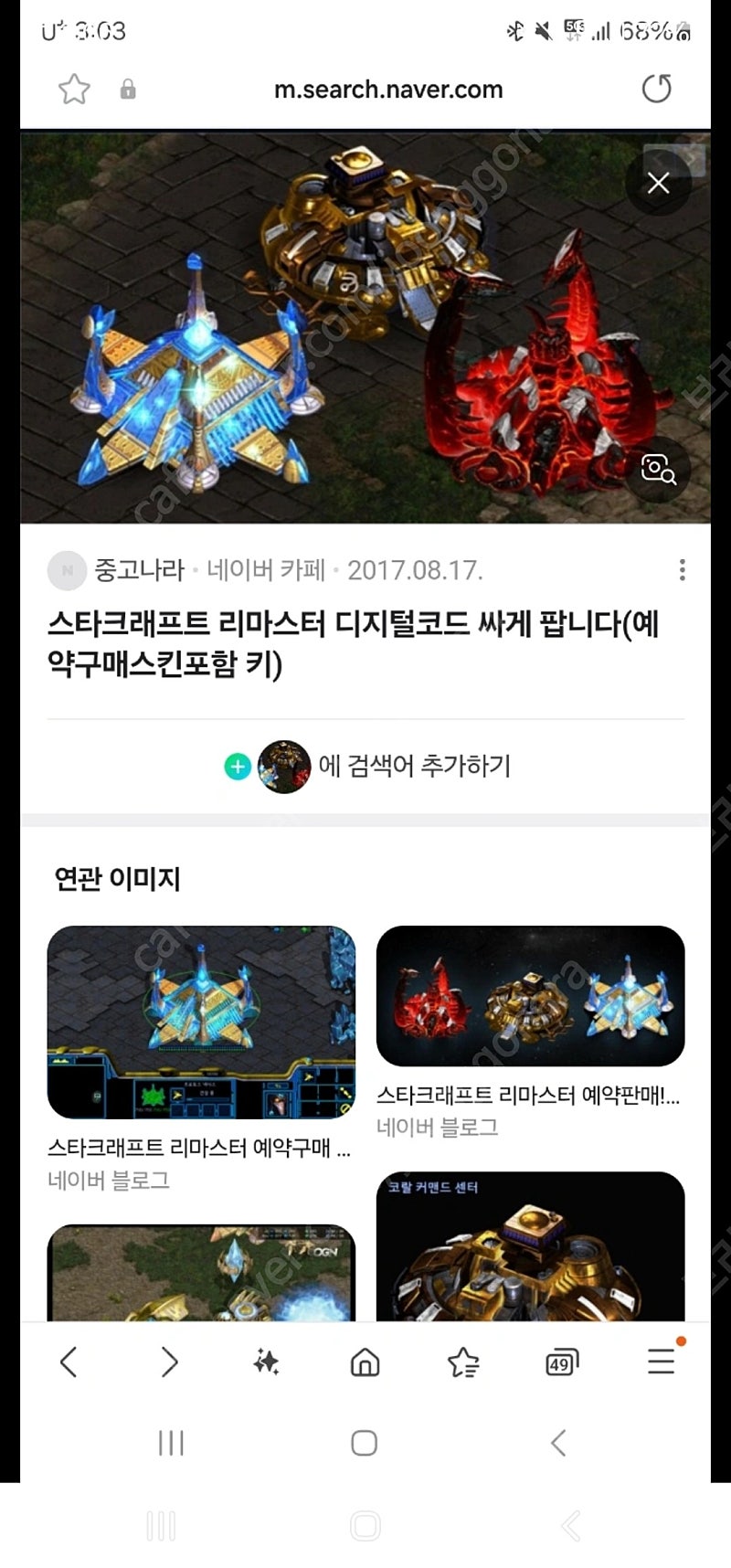Viewport: 731px width, 1568px height.
Task: Open the three-dot menu next to 중고나라
Action: pyautogui.click(x=682, y=570)
